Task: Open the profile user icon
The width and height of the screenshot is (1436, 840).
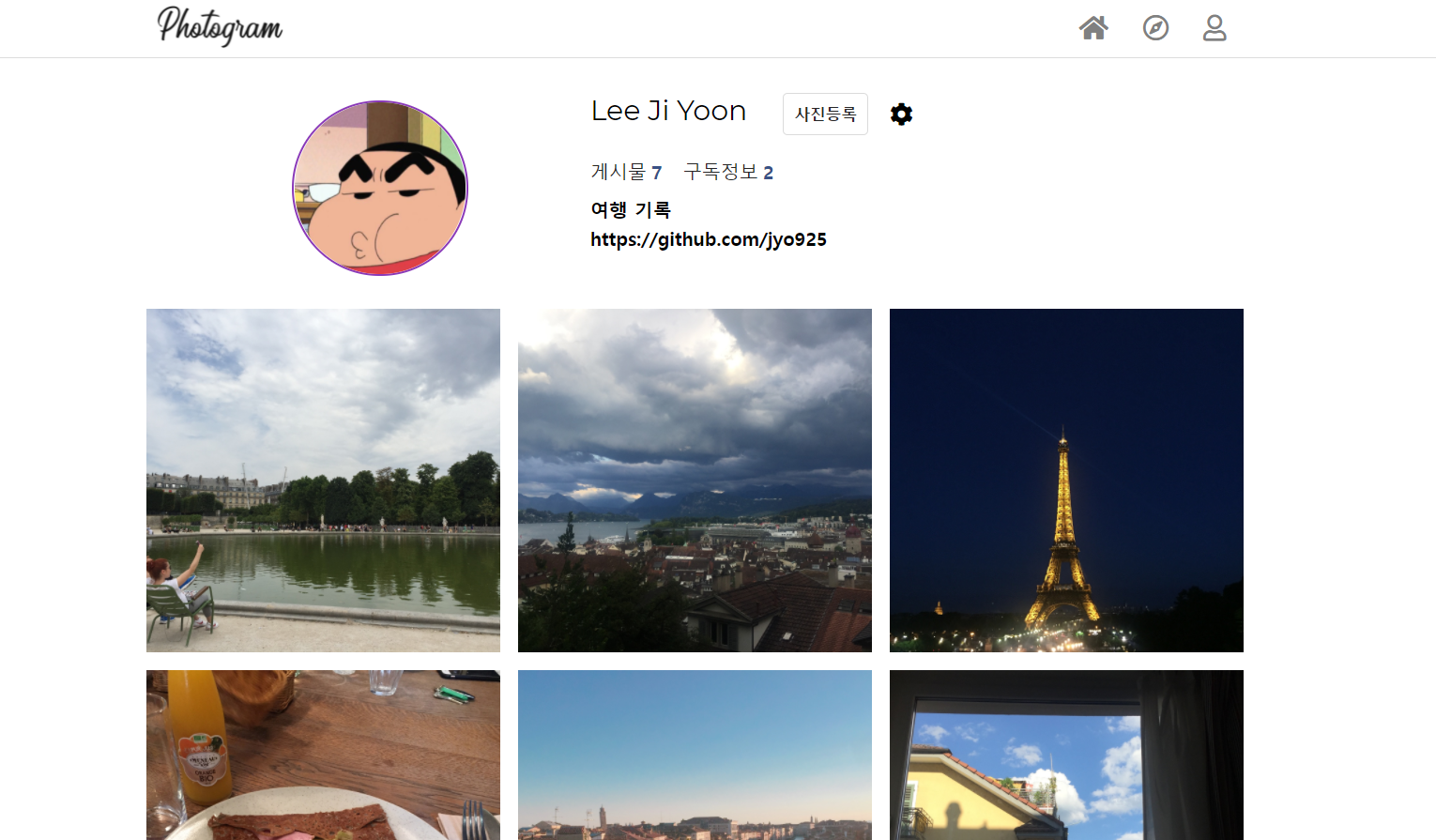Action: coord(1214,28)
